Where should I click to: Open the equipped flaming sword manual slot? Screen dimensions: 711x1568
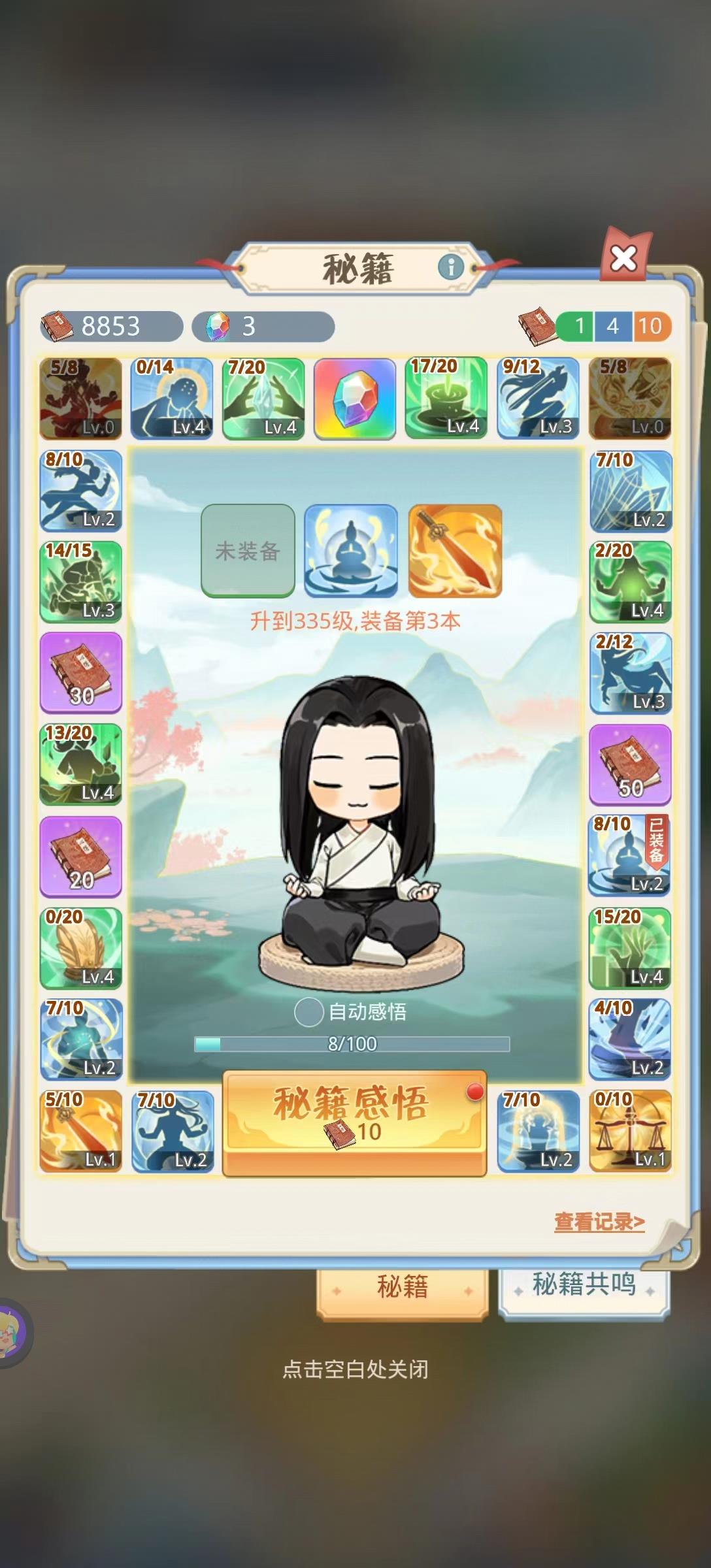click(455, 551)
